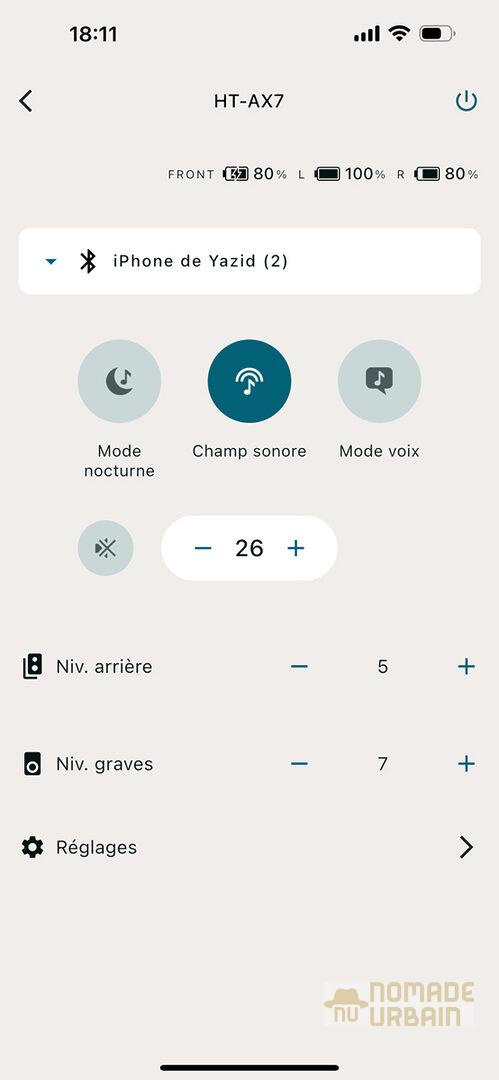Increase the Niv. graves level
The height and width of the screenshot is (1080, 499).
467,764
